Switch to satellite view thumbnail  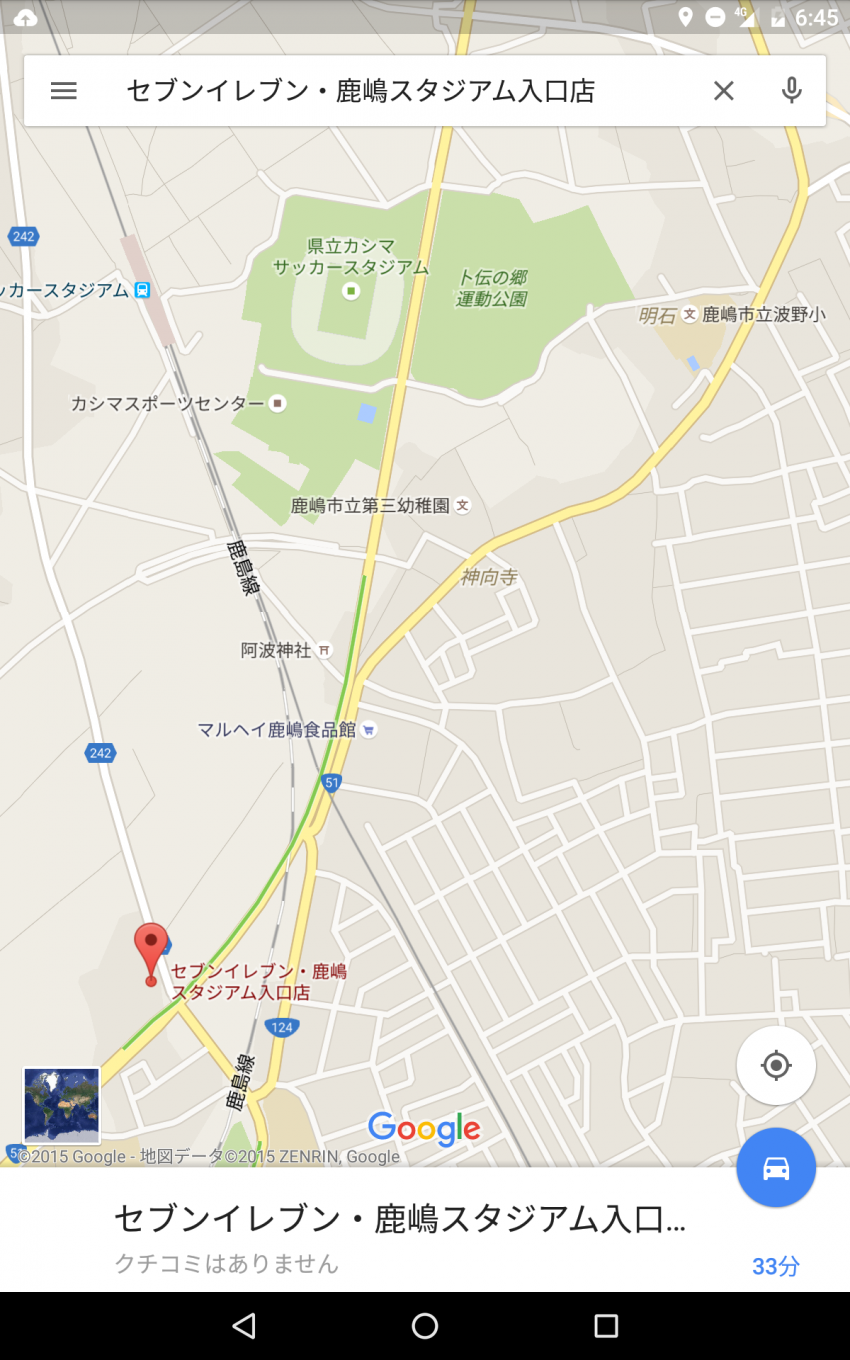tap(62, 1105)
